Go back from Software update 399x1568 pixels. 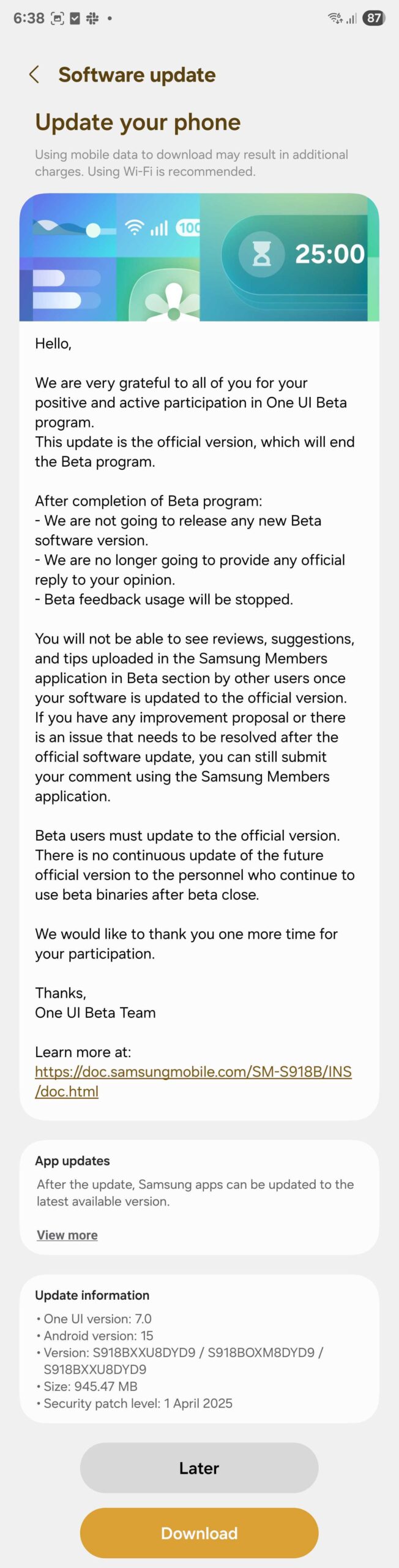34,75
